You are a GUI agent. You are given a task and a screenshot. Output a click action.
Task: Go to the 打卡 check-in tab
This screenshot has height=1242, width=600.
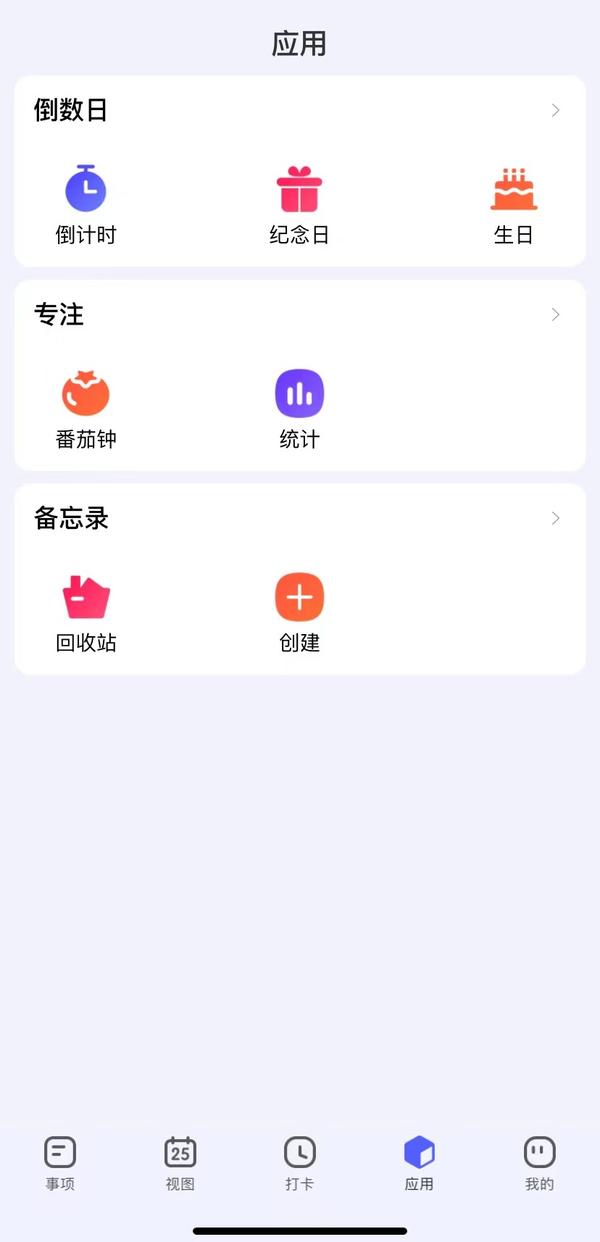[300, 1163]
